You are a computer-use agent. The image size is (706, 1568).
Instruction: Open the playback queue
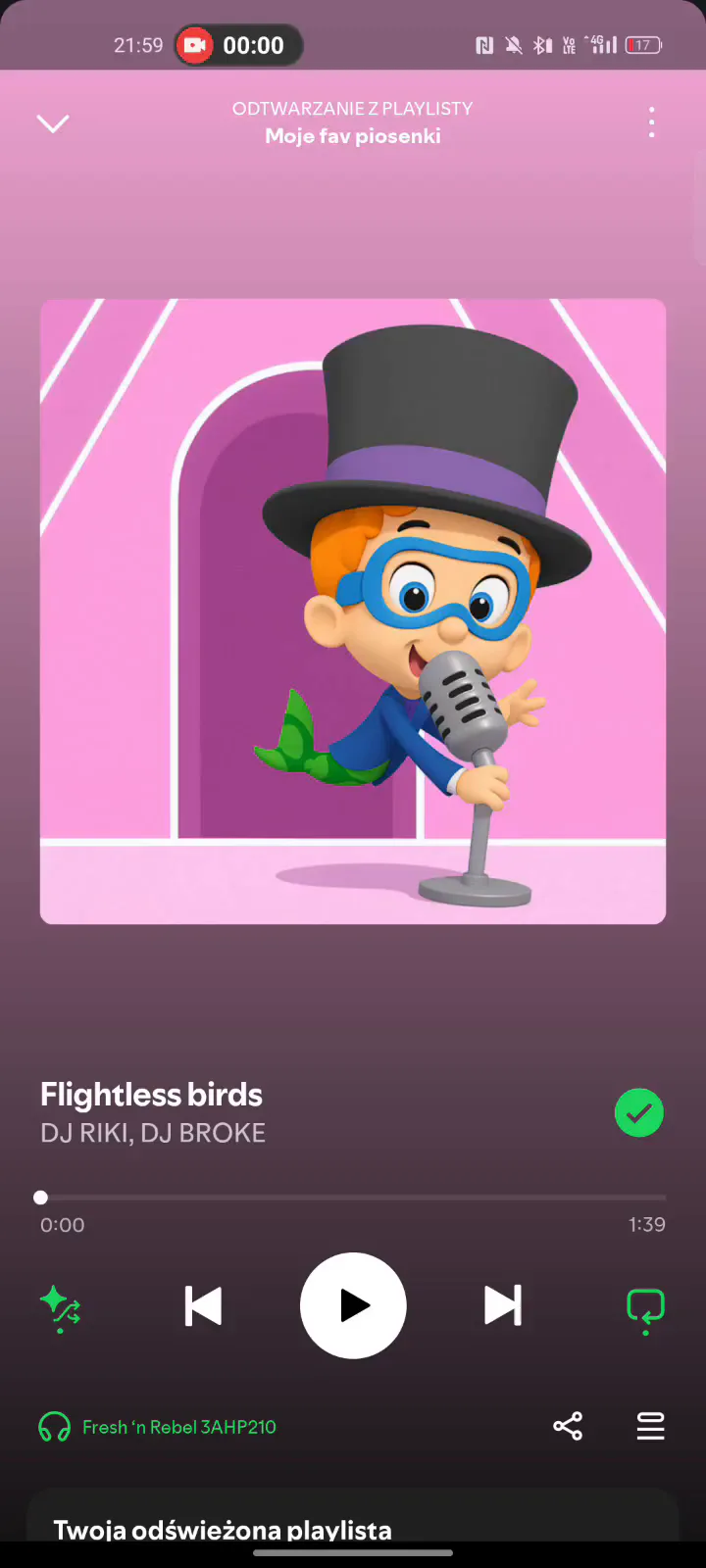pos(650,1426)
